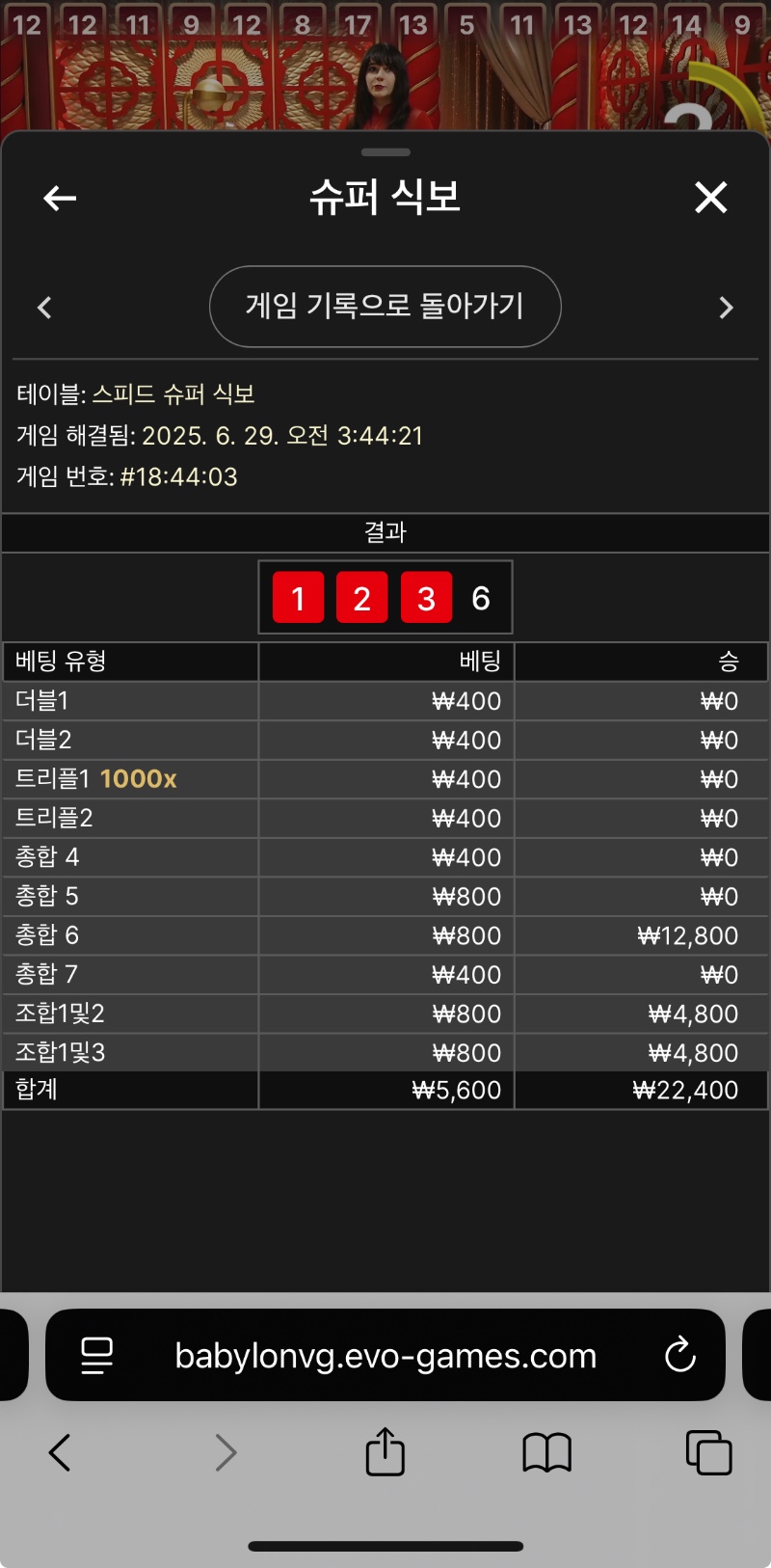Open the babylonvg.evo-games.com address bar

[385, 1356]
